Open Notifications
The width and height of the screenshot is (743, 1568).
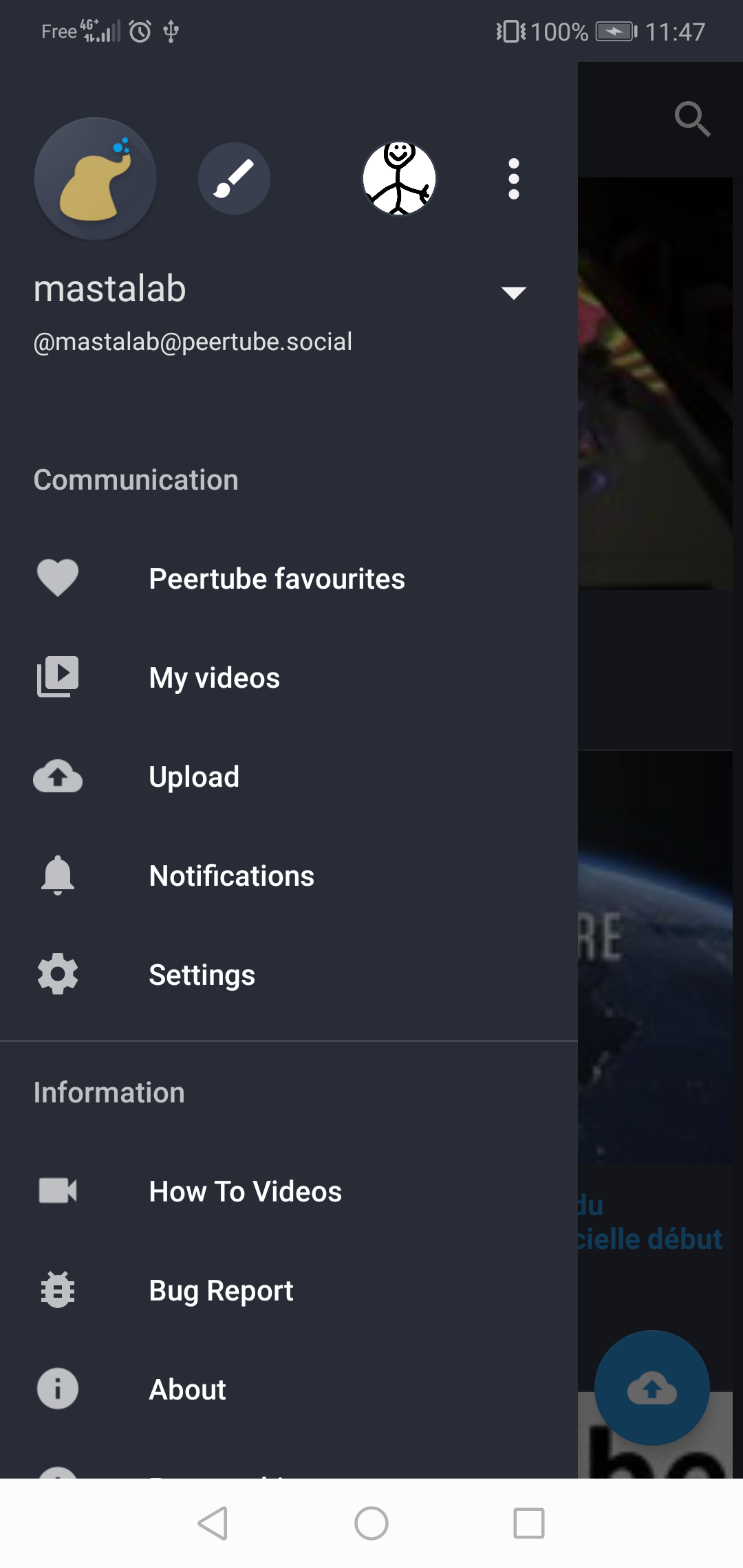[231, 876]
